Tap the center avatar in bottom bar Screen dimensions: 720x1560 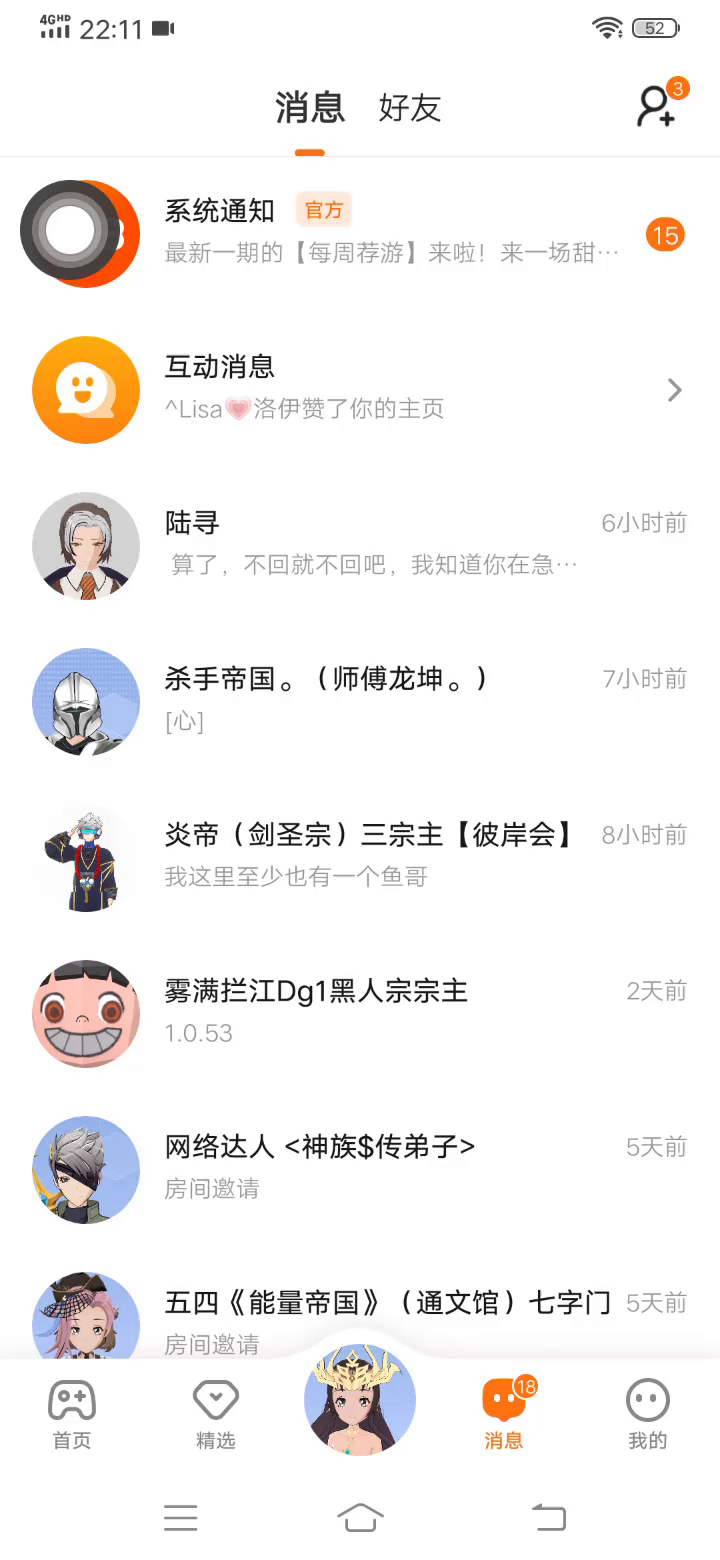tap(360, 1400)
